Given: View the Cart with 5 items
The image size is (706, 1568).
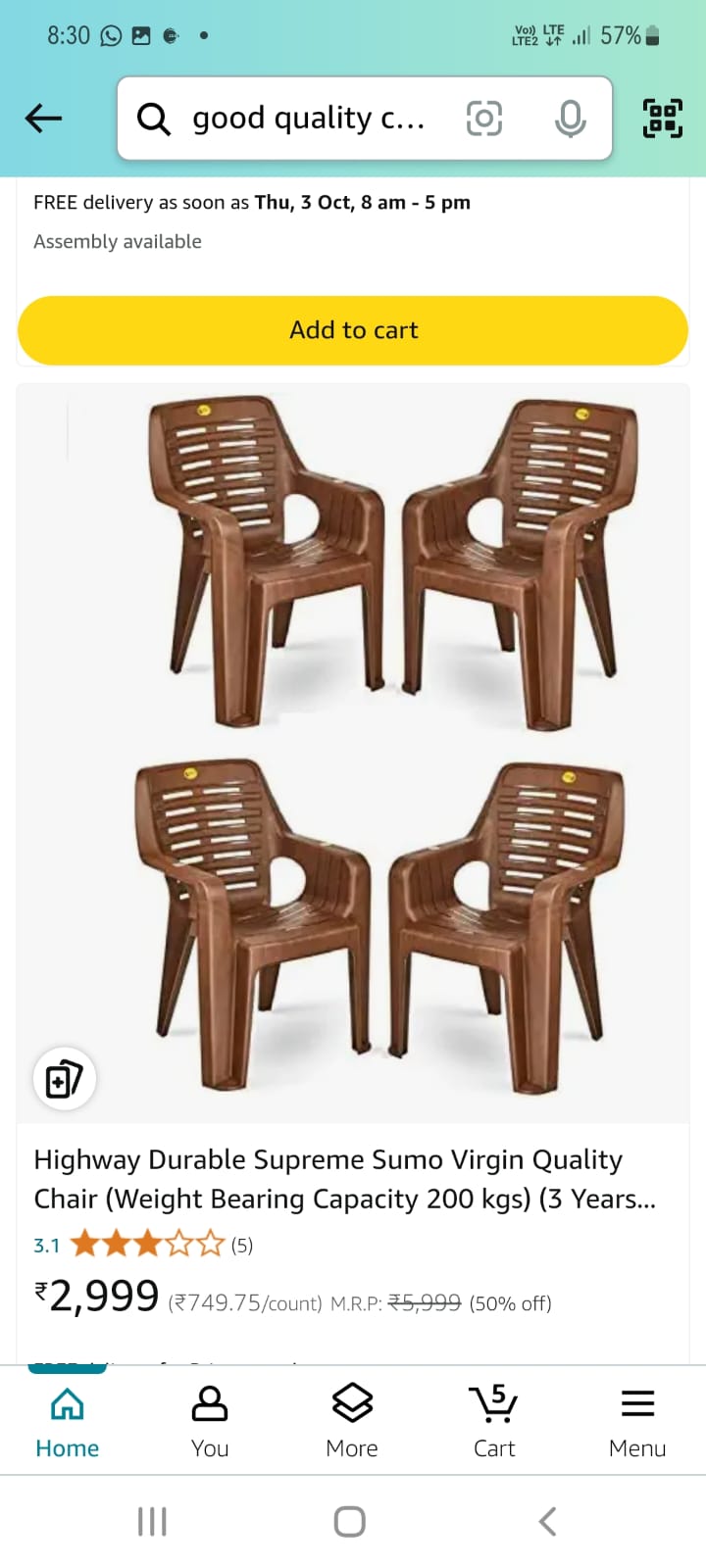Looking at the screenshot, I should click(x=494, y=1422).
